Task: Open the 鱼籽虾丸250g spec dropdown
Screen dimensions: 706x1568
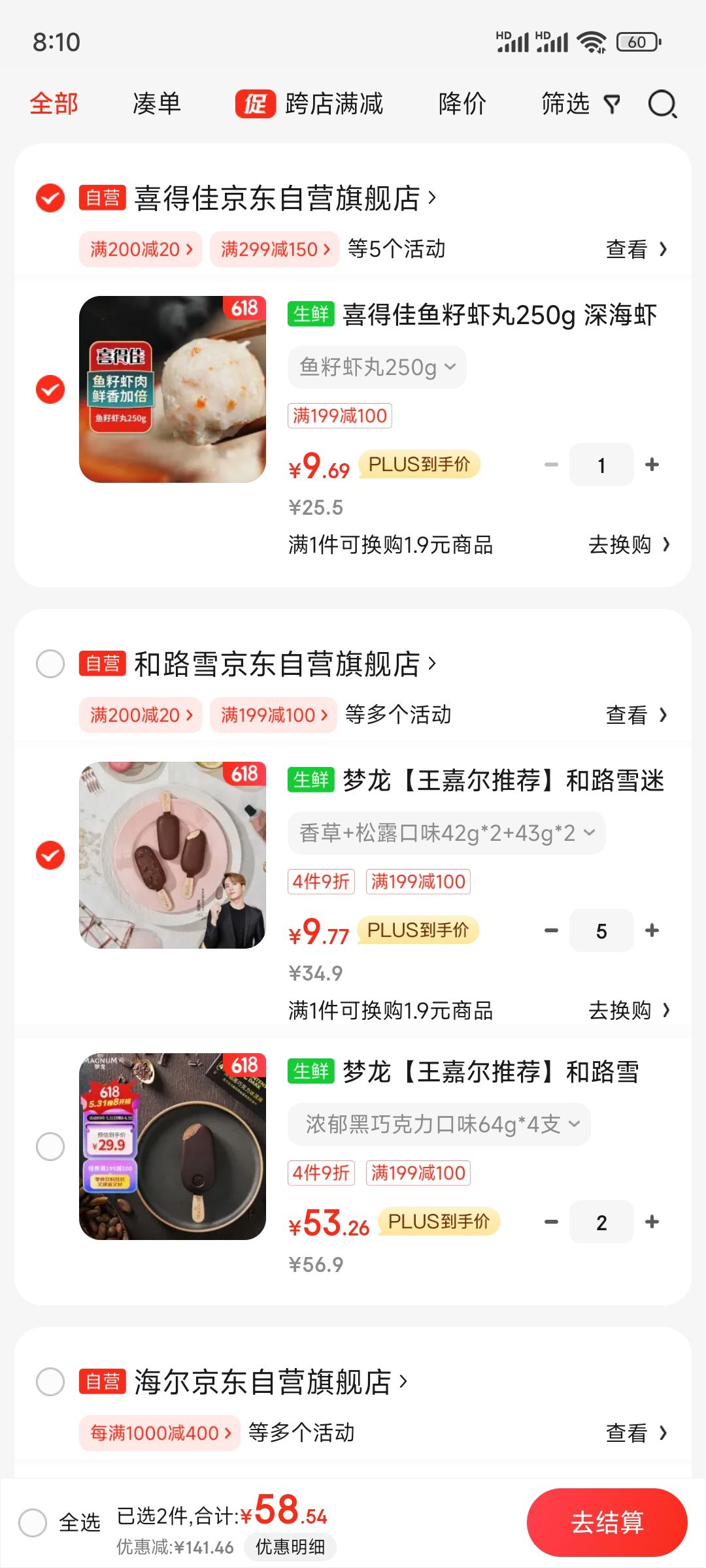Action: point(377,367)
